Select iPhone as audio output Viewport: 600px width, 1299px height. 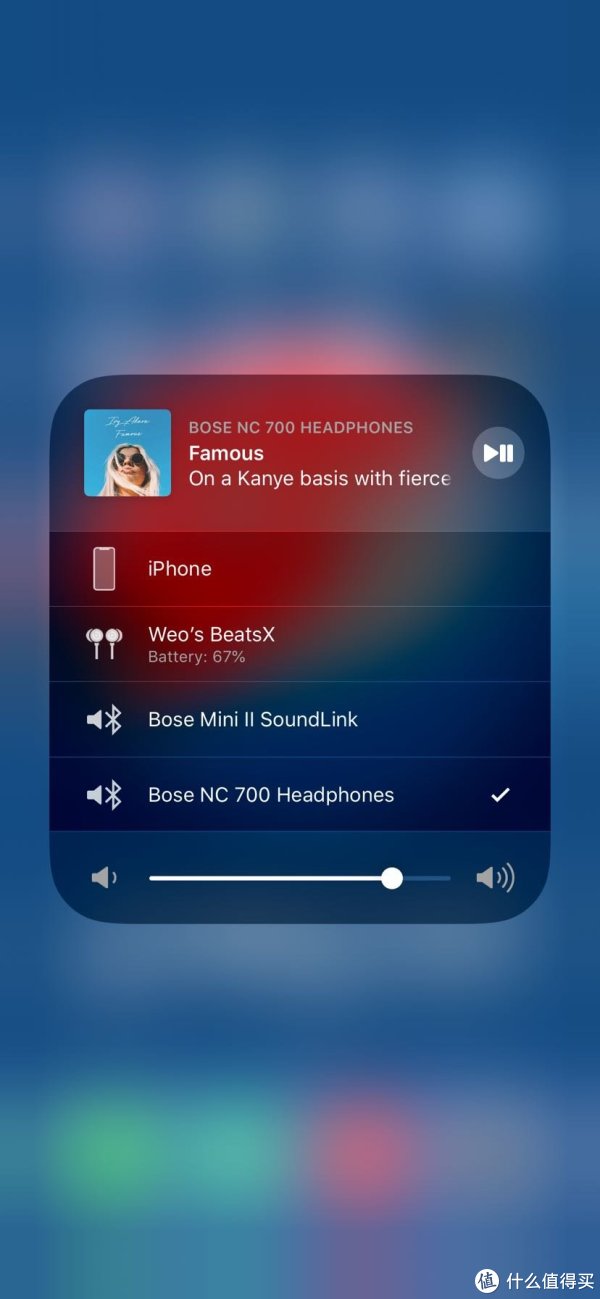(x=299, y=569)
